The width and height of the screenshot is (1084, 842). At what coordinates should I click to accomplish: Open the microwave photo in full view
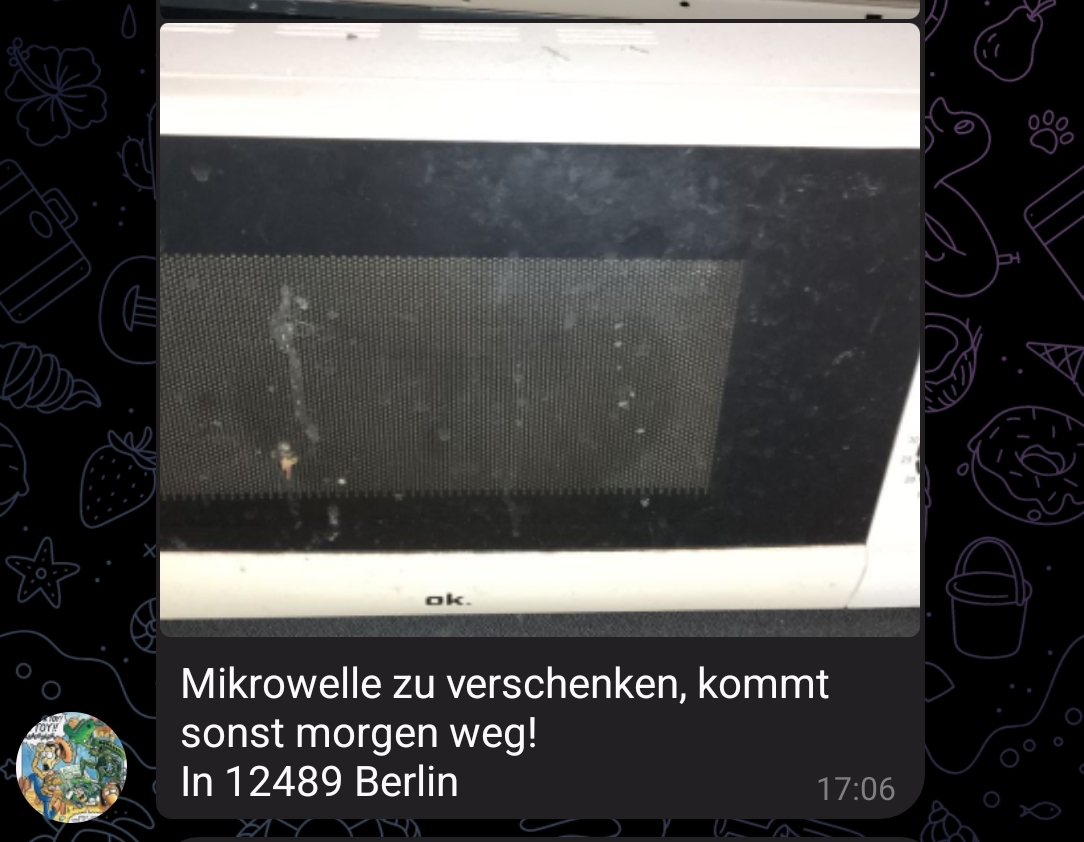(x=539, y=330)
